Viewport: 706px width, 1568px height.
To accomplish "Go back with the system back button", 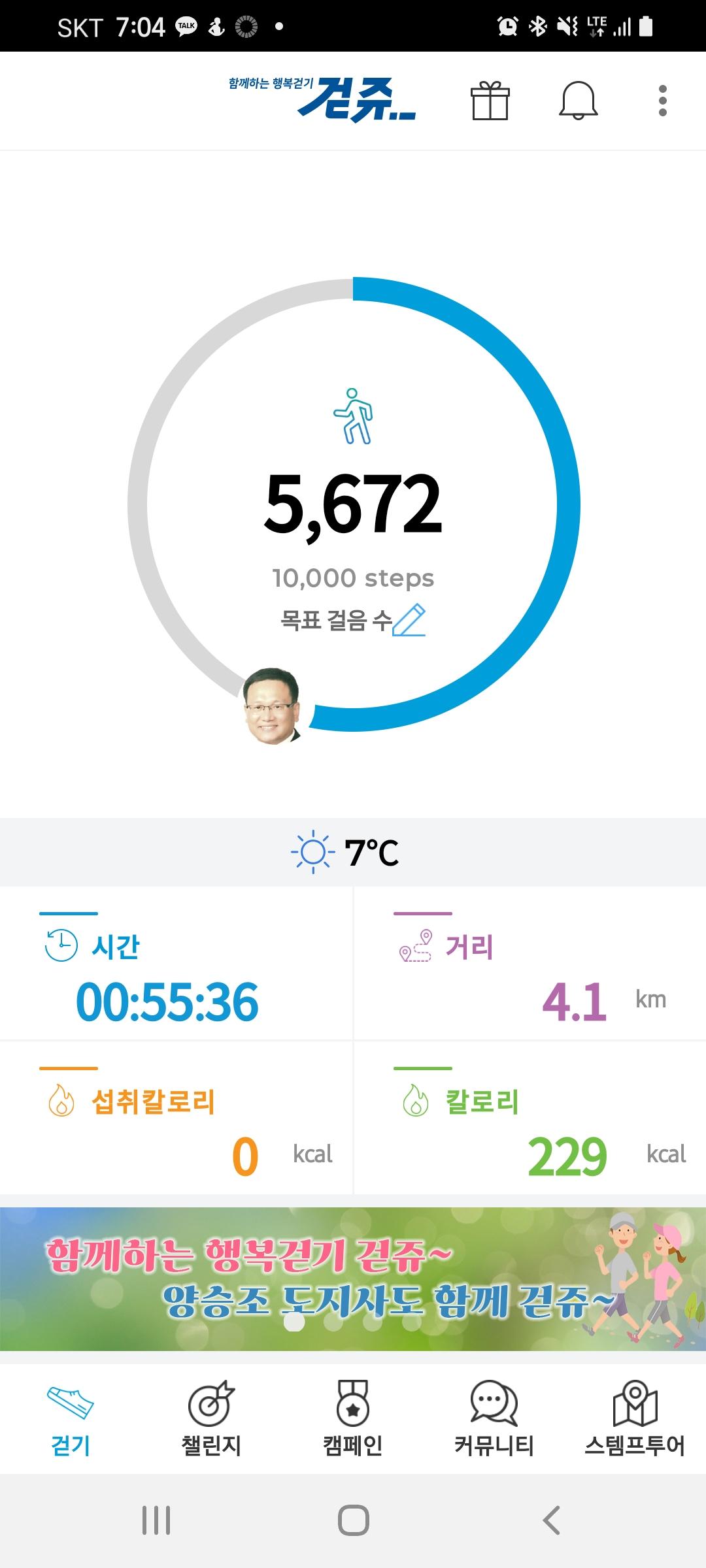I will [x=551, y=1520].
